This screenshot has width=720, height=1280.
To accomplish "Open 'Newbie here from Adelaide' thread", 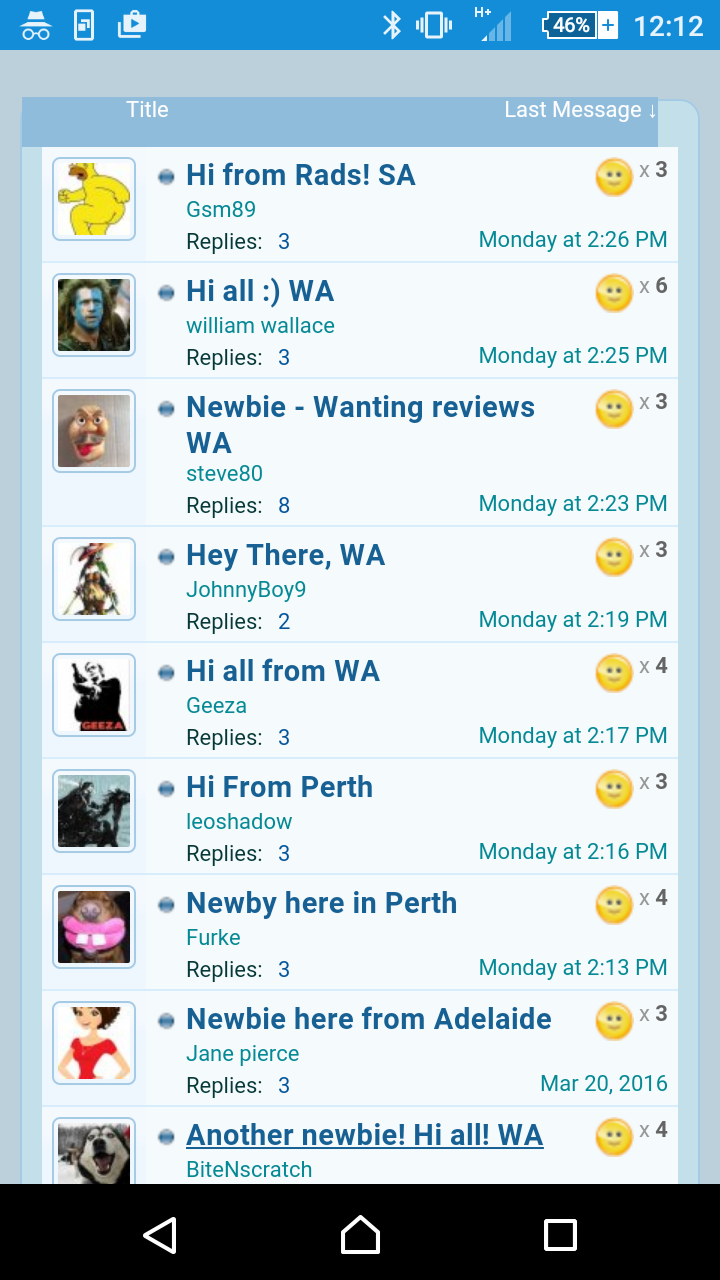I will pyautogui.click(x=369, y=1019).
